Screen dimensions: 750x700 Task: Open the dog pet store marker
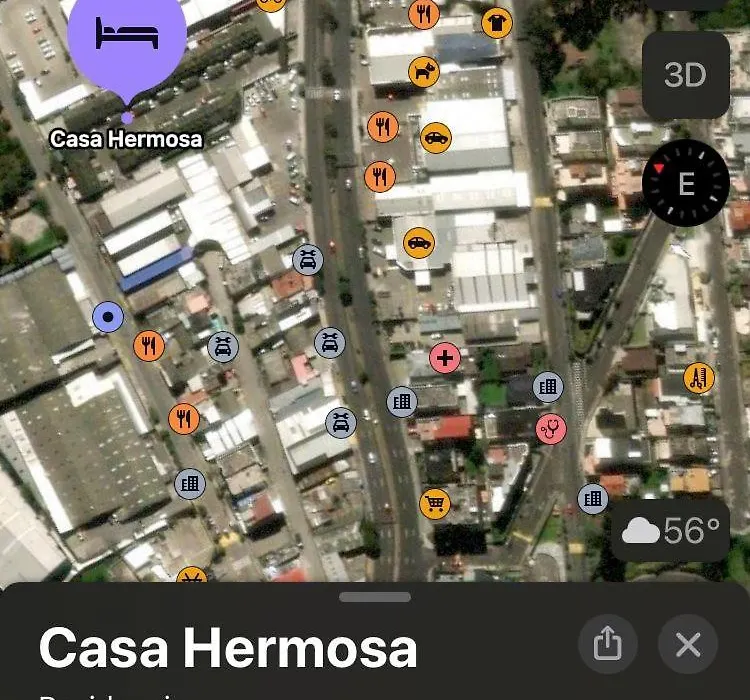424,71
